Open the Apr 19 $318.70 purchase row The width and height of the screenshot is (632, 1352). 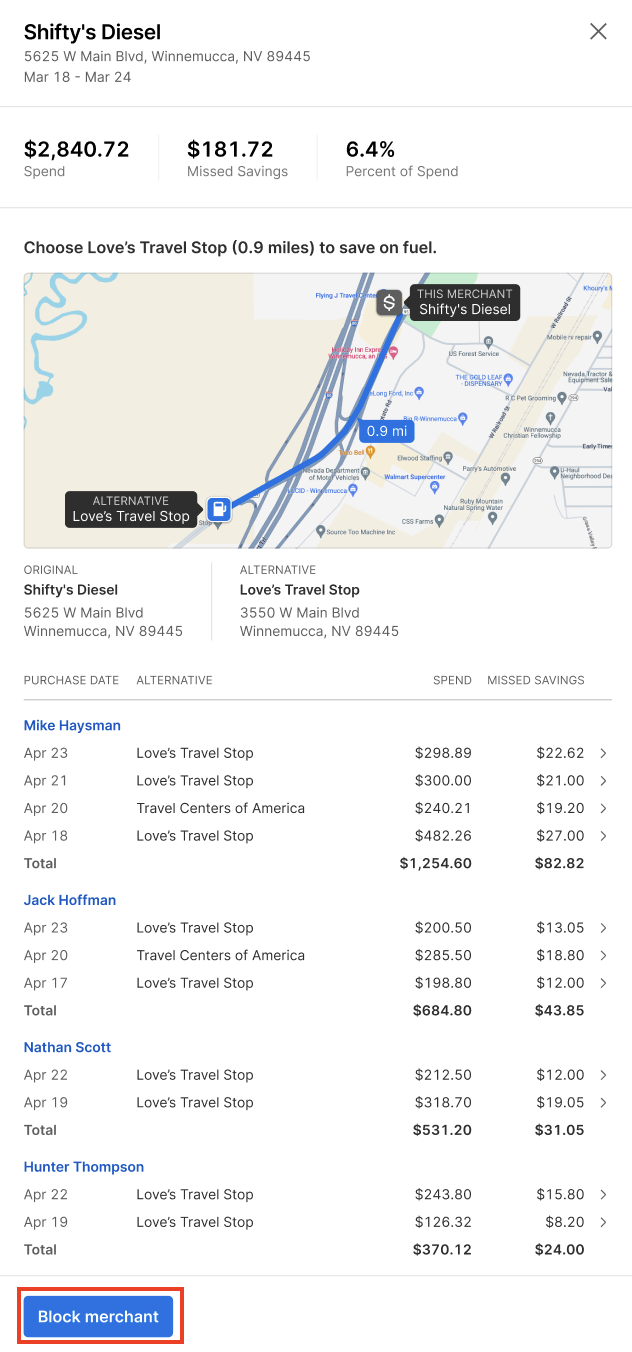pos(316,1103)
